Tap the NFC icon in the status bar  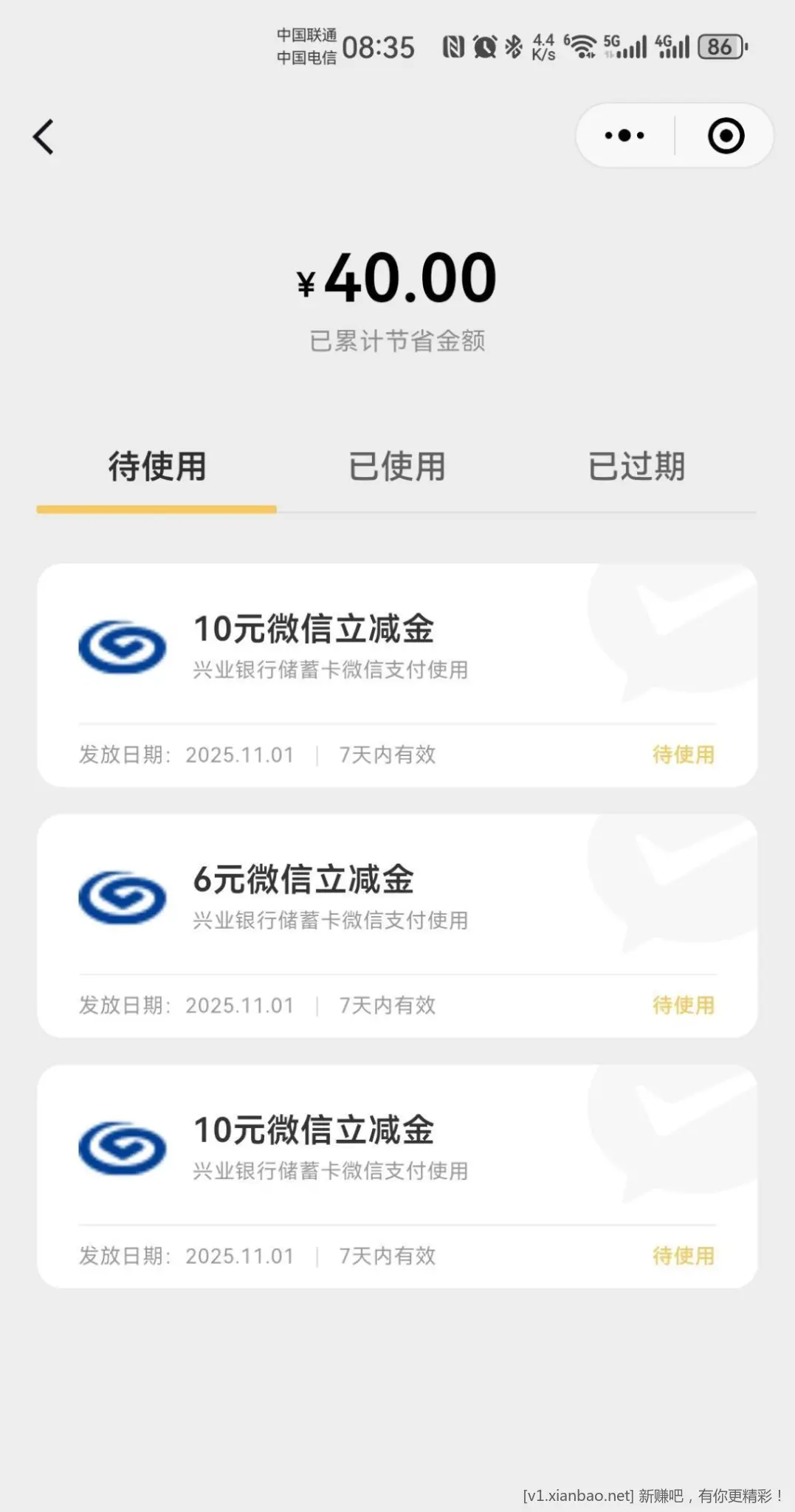(454, 47)
